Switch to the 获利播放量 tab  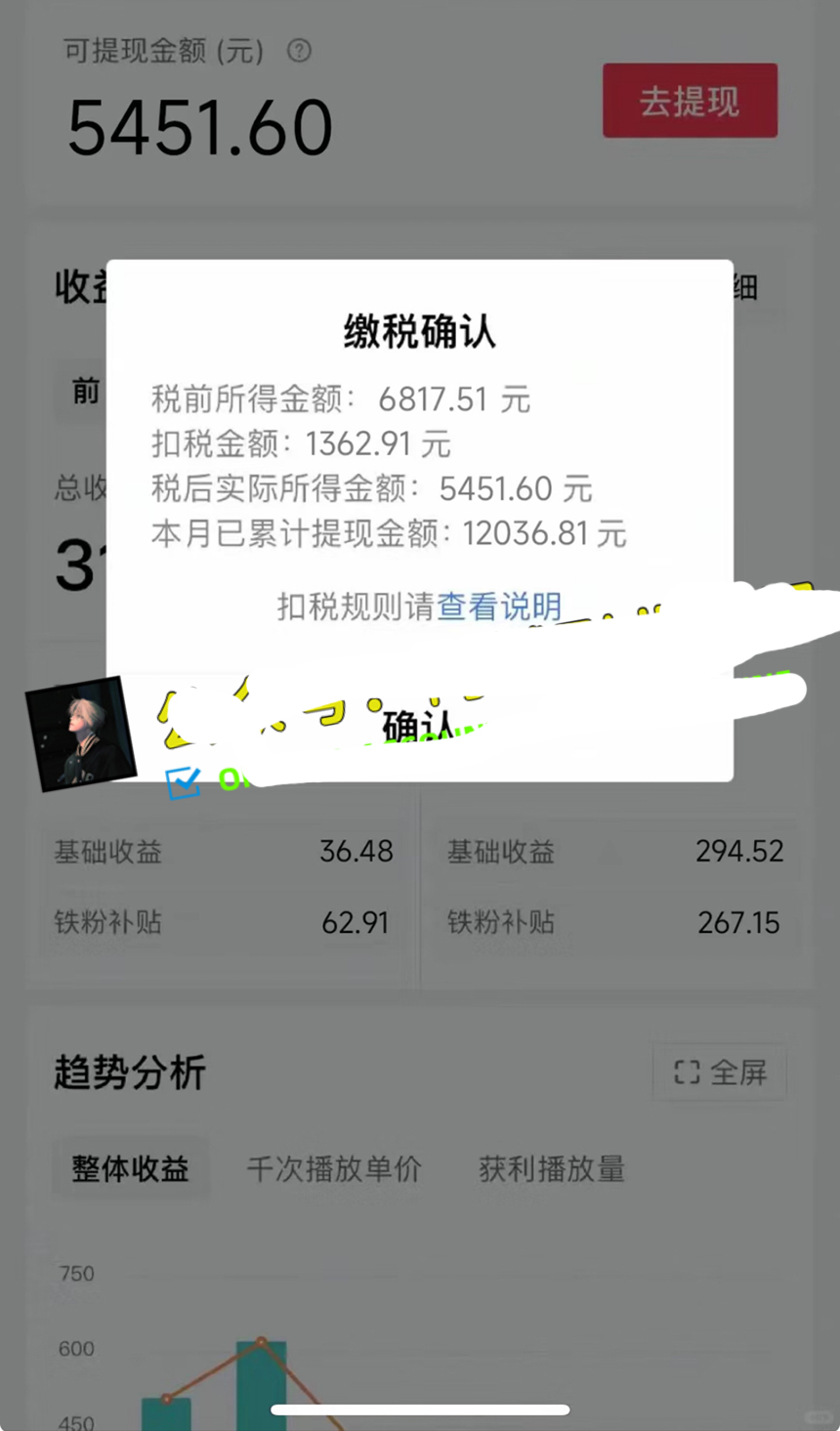pyautogui.click(x=552, y=1169)
